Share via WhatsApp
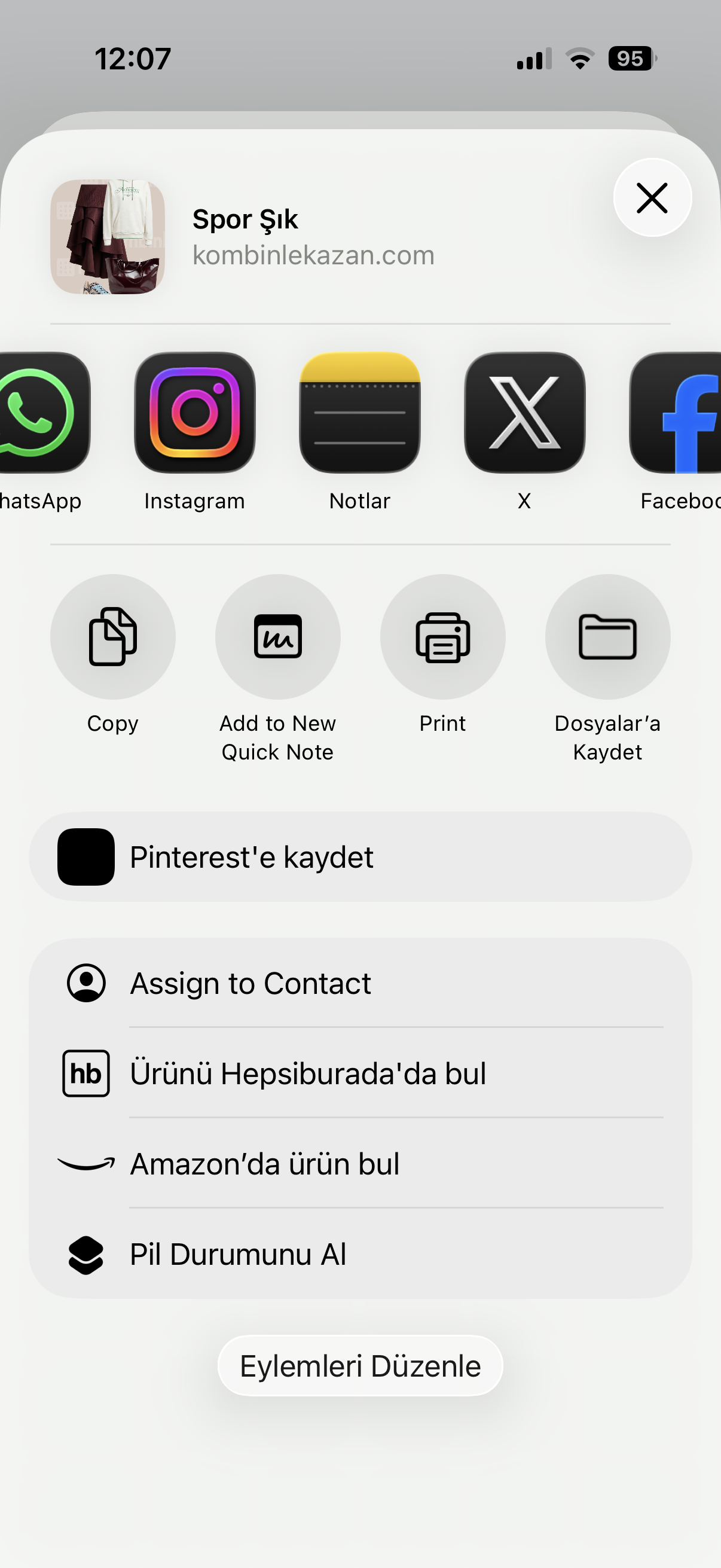721x1568 pixels. [x=36, y=414]
